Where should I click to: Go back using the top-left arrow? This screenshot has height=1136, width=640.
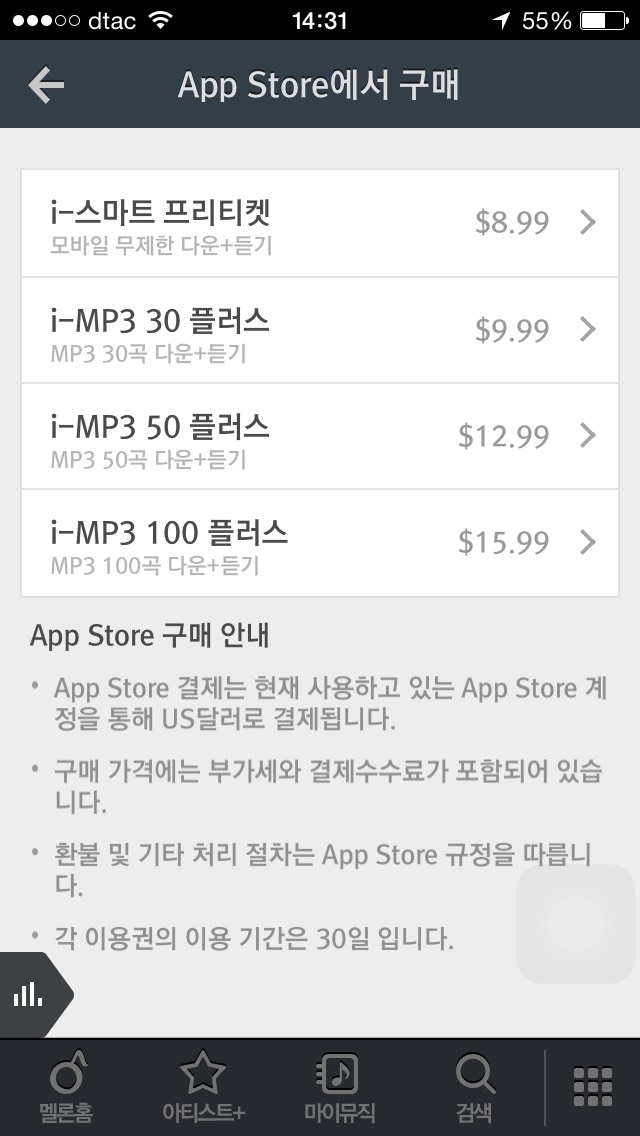coord(46,86)
